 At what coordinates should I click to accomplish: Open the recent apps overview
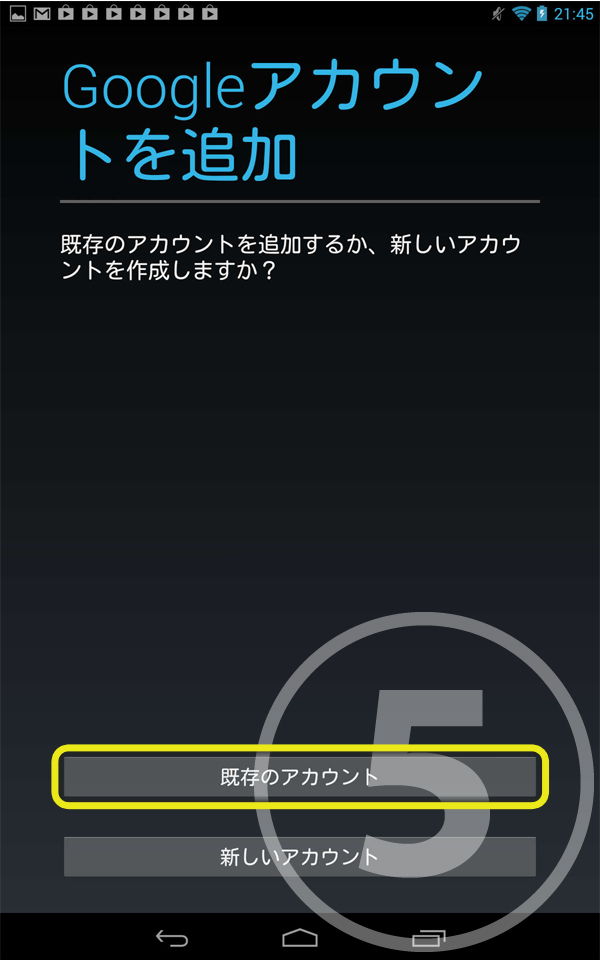point(428,937)
